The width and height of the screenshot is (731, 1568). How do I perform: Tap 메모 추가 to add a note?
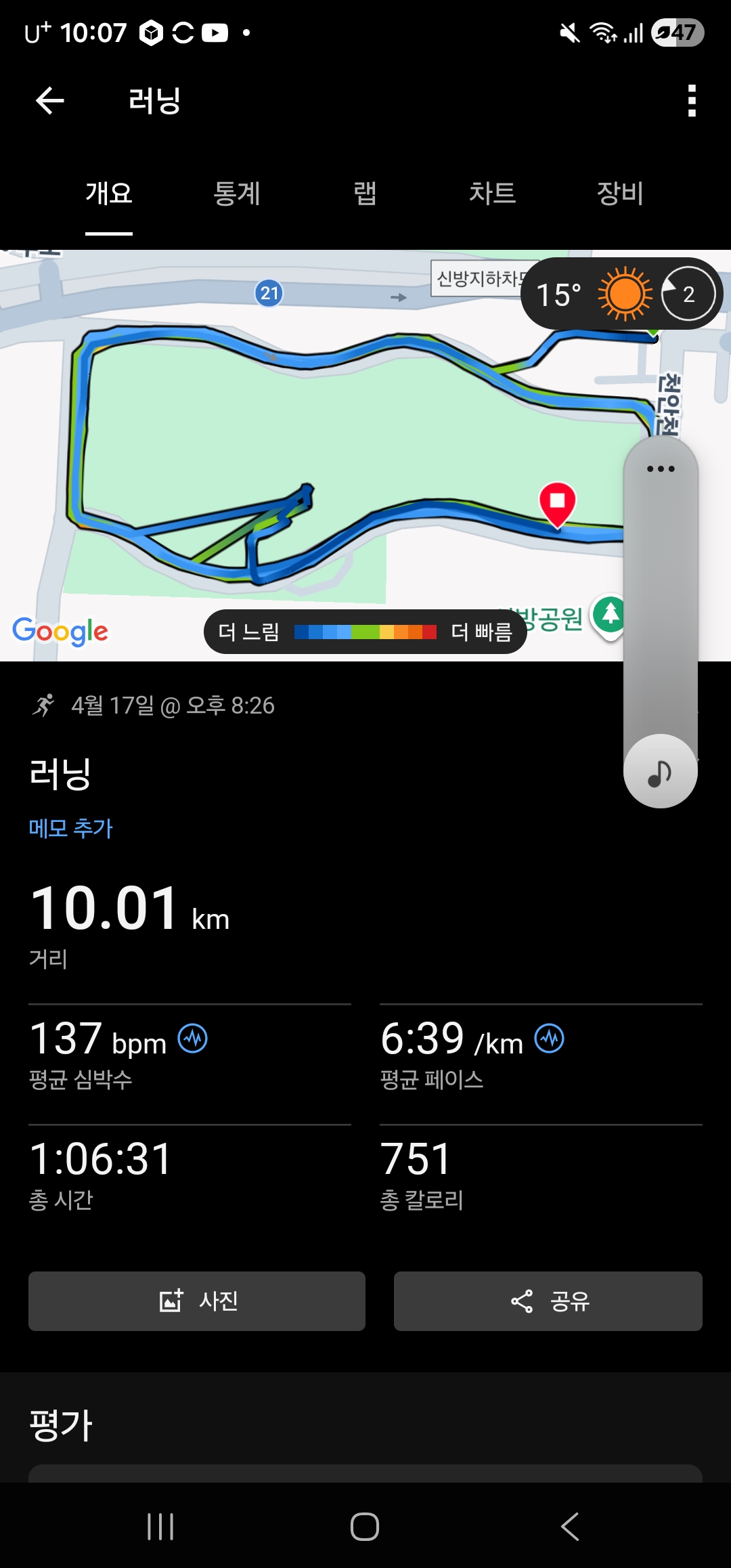tap(70, 828)
